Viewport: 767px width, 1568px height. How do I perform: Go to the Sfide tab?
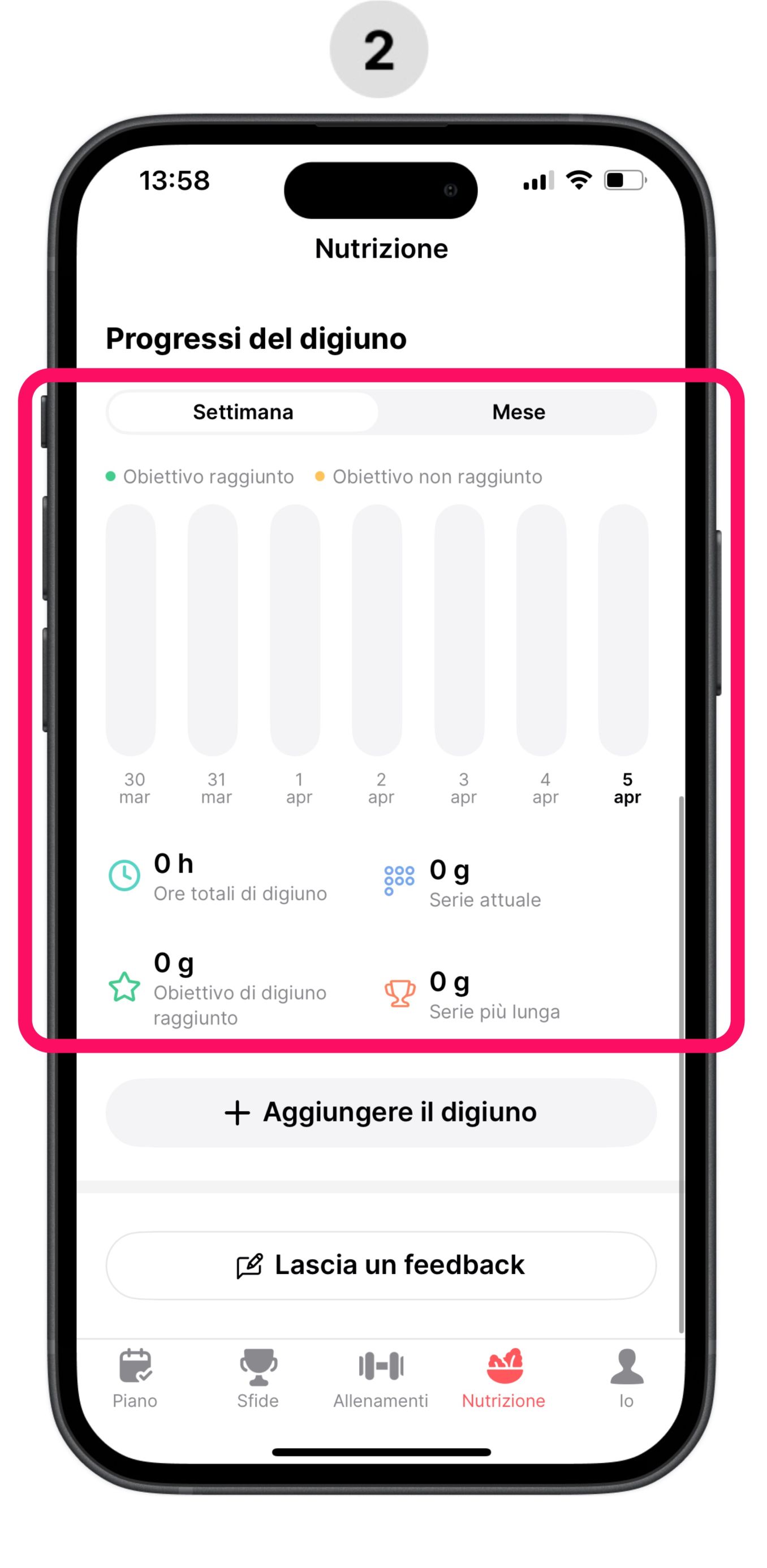[x=258, y=1378]
